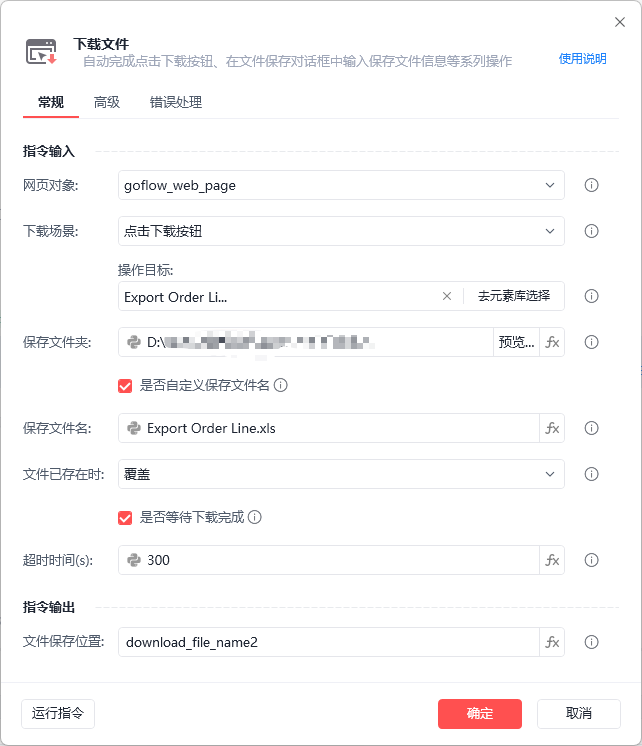Image resolution: width=642 pixels, height=746 pixels.
Task: Expand the 文件已存在时 dropdown
Action: click(x=341, y=474)
